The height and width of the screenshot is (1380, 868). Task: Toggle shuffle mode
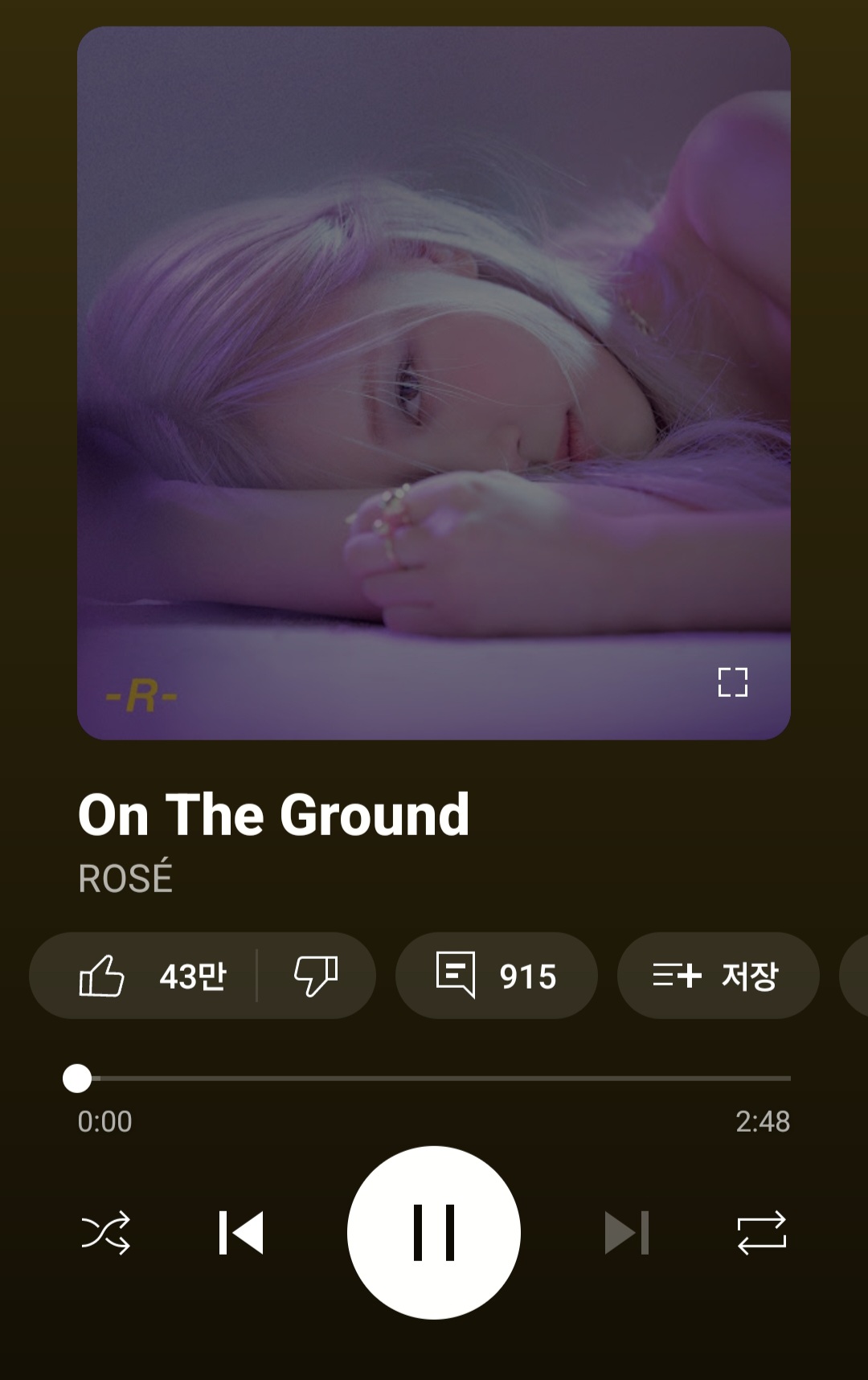click(x=105, y=1232)
